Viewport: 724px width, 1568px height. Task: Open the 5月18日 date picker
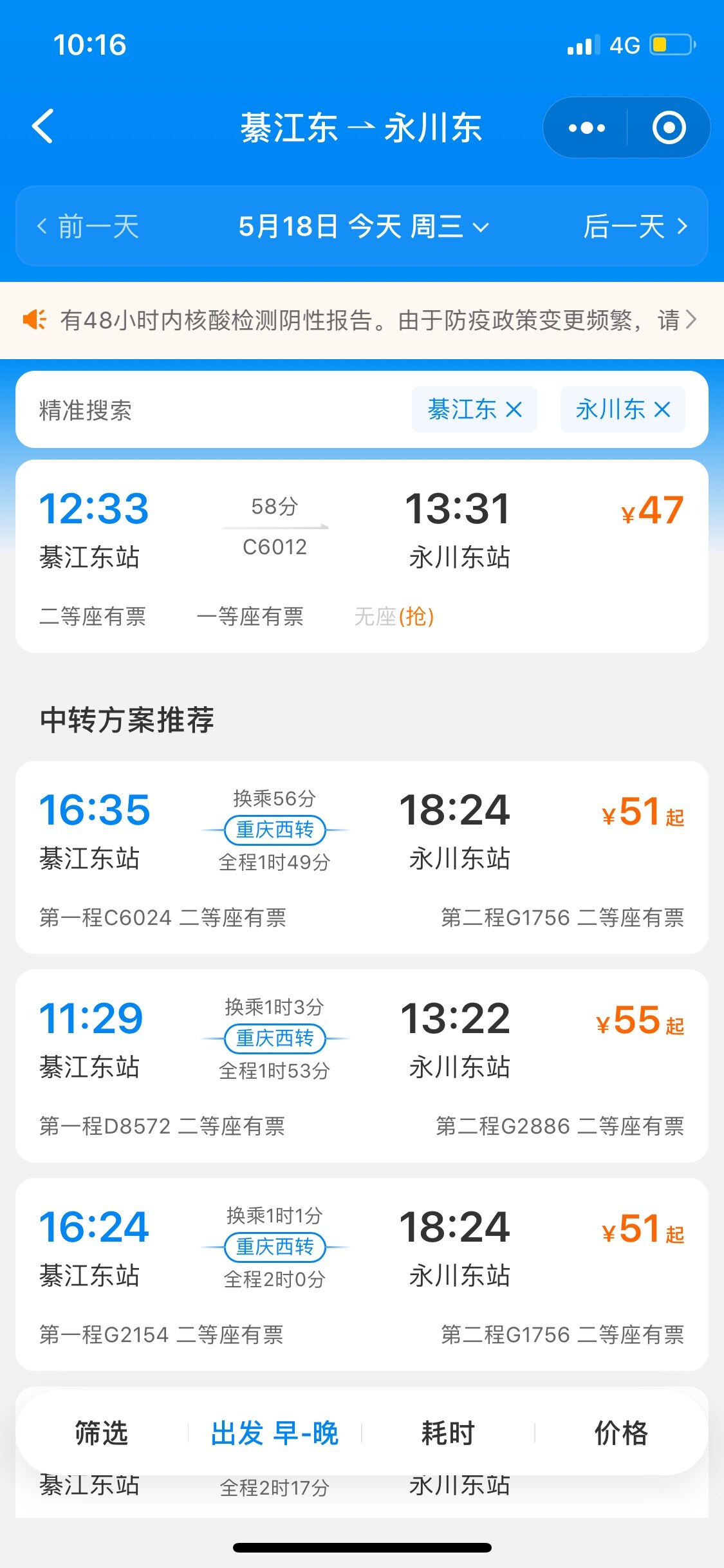[363, 227]
